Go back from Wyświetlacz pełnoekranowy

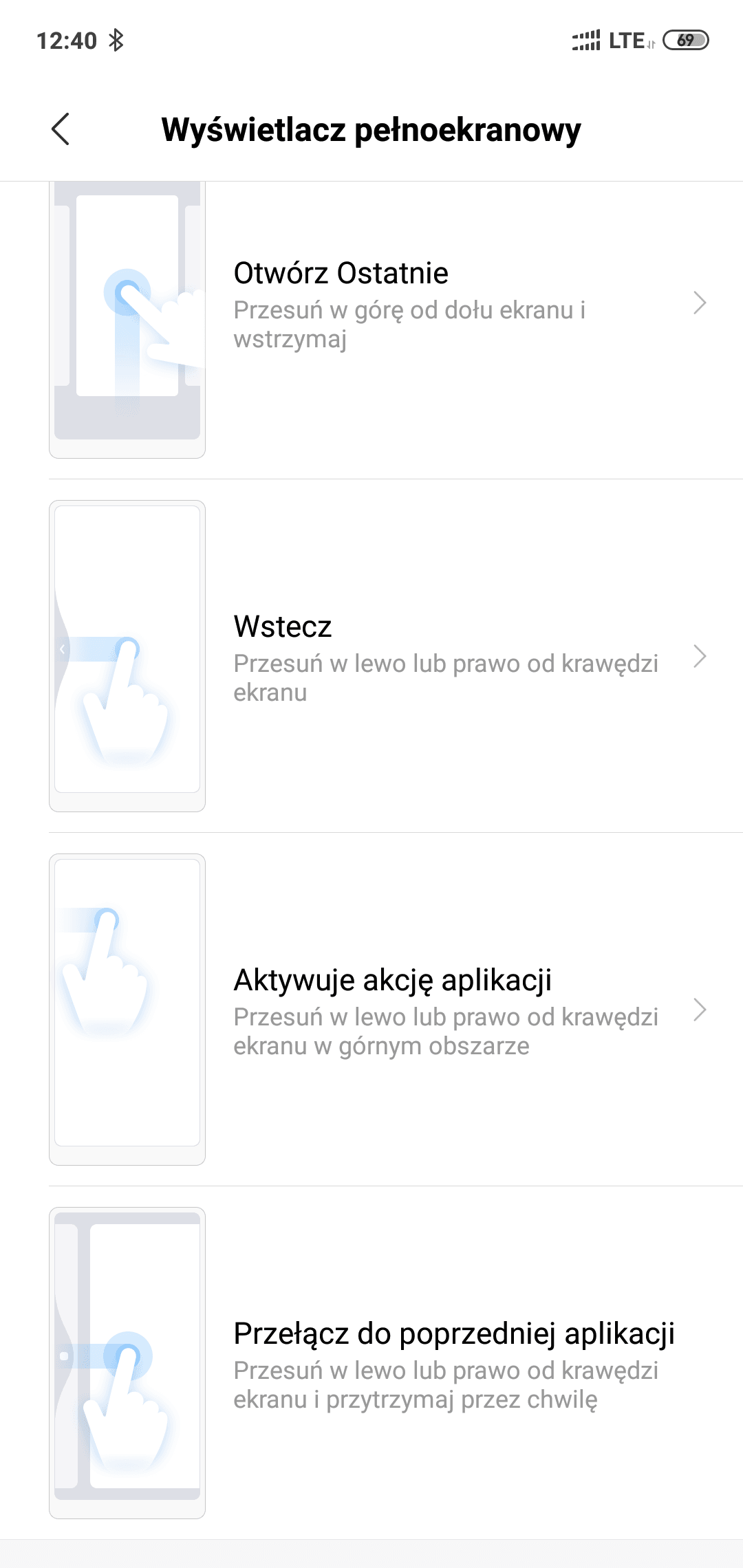[61, 129]
